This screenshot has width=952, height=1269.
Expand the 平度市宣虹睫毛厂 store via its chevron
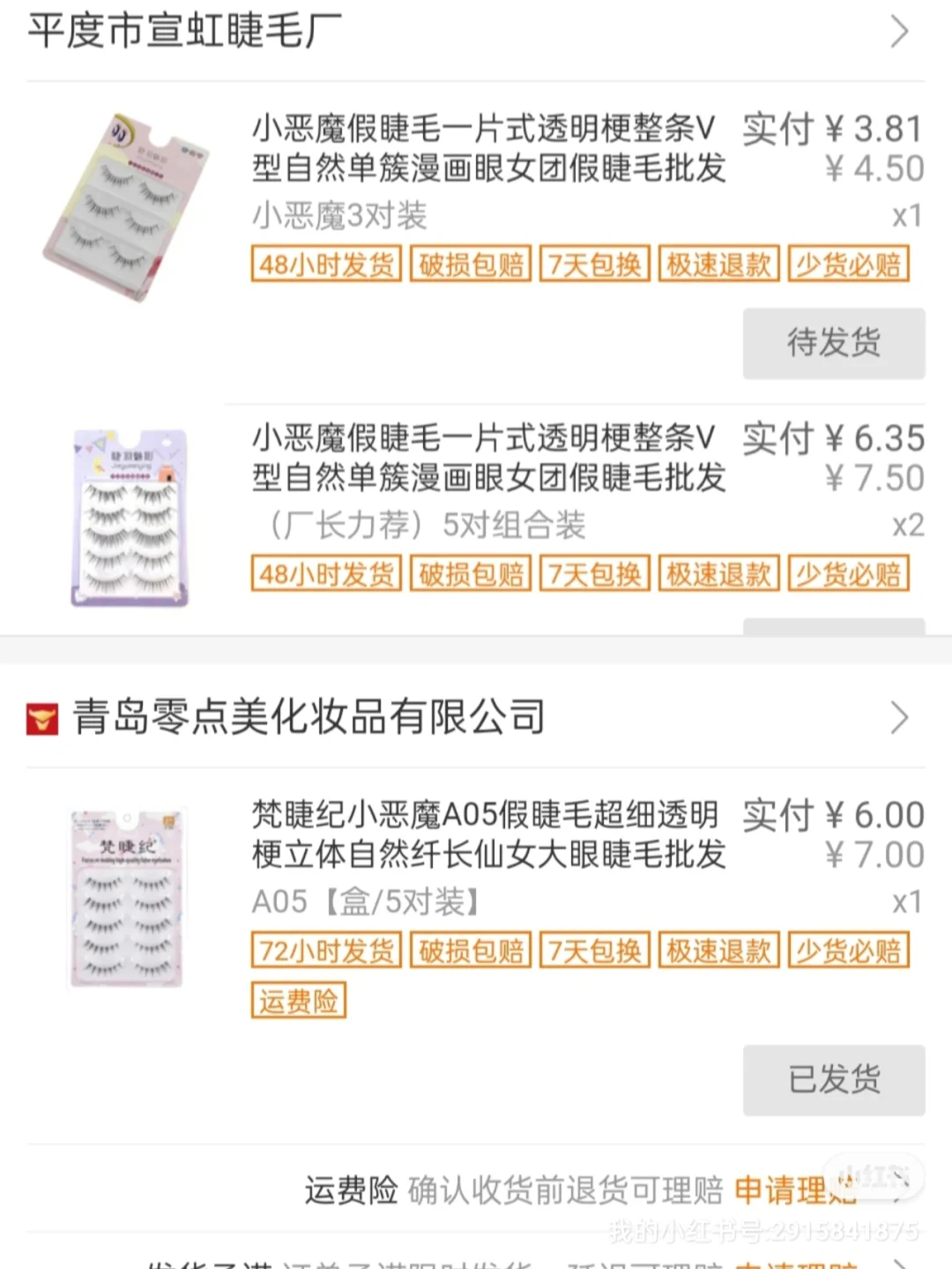(x=900, y=30)
